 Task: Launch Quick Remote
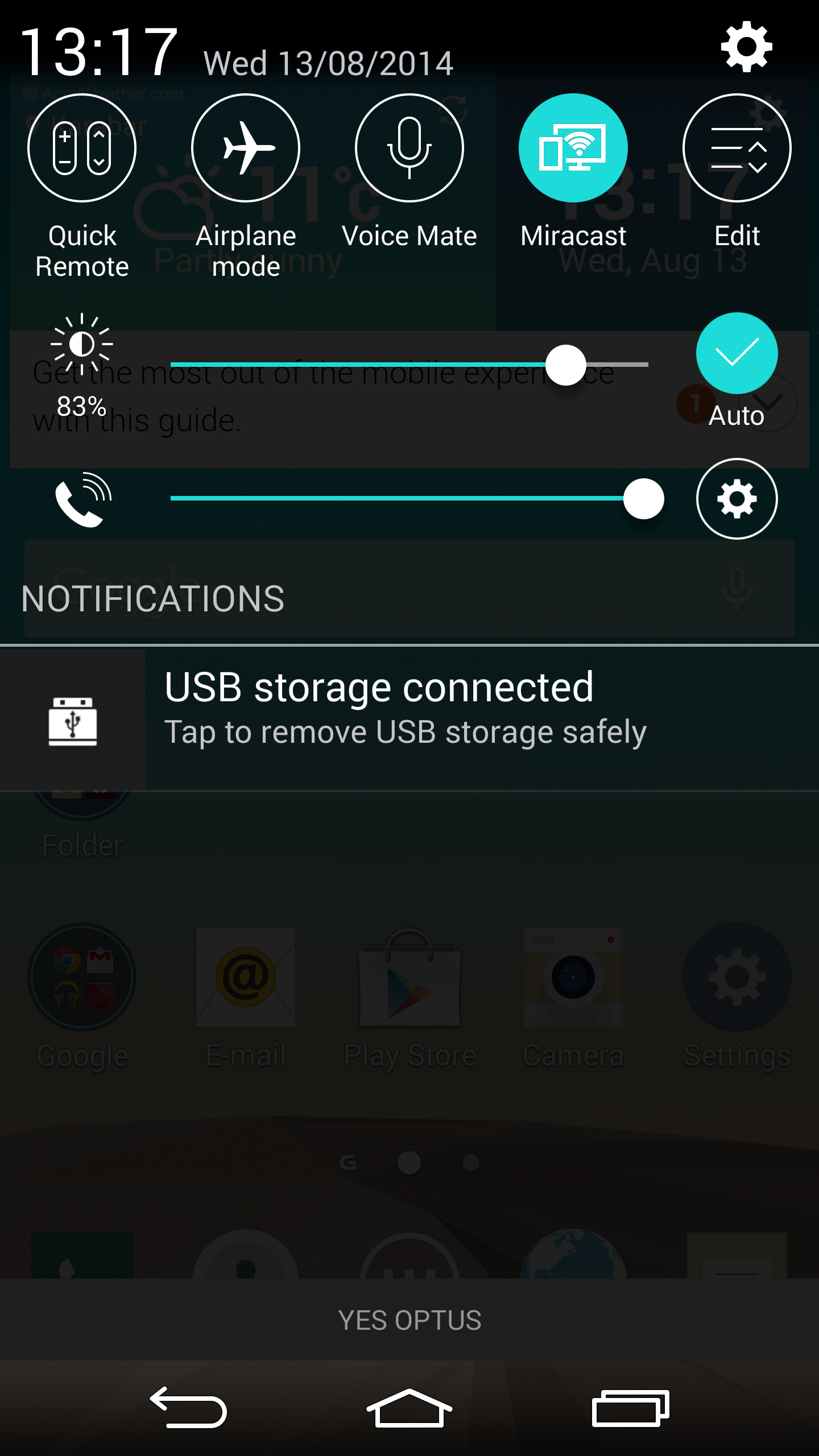pyautogui.click(x=82, y=148)
